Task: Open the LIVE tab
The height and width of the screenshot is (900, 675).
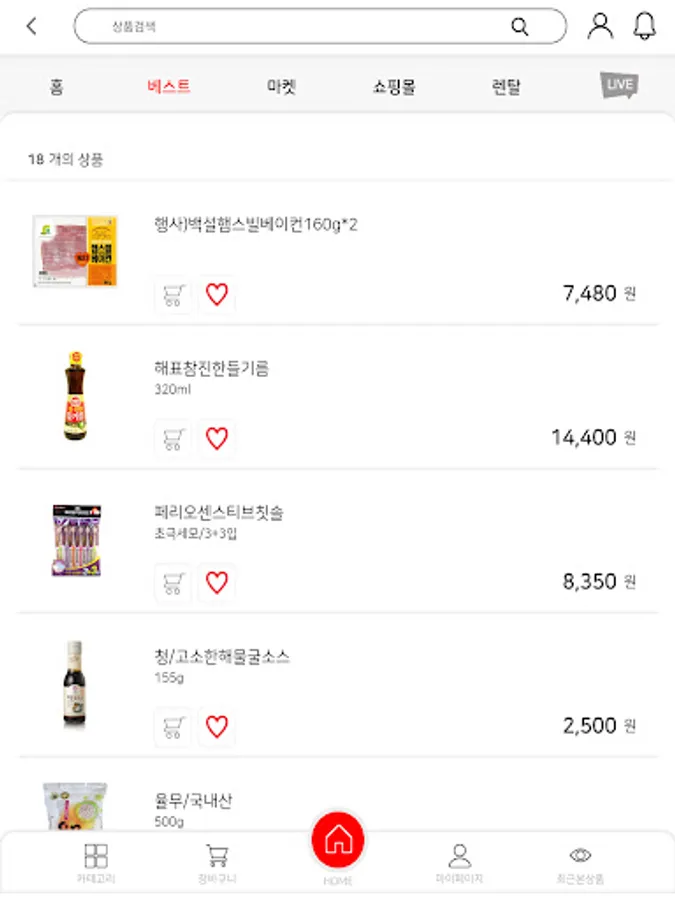Action: pos(619,85)
